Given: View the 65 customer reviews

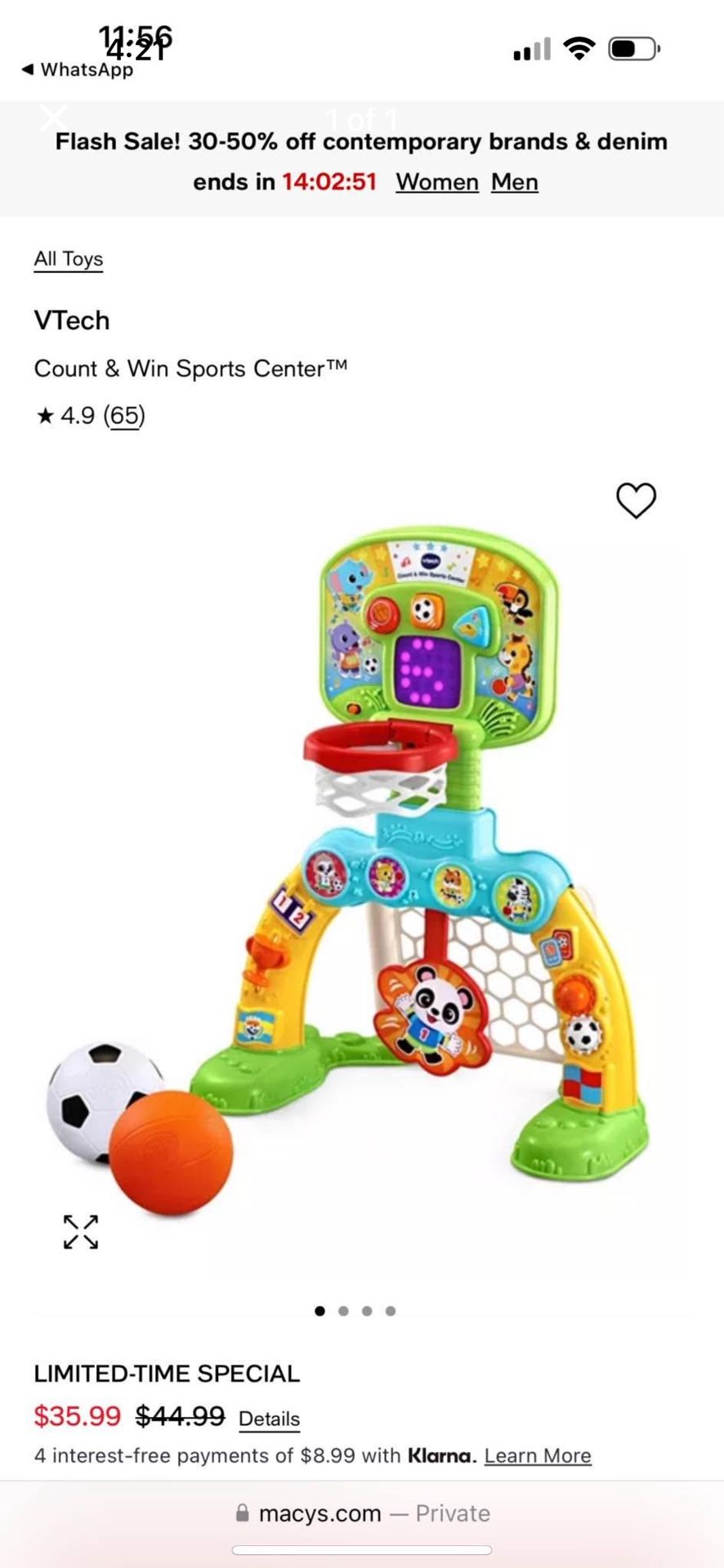Looking at the screenshot, I should click(124, 416).
